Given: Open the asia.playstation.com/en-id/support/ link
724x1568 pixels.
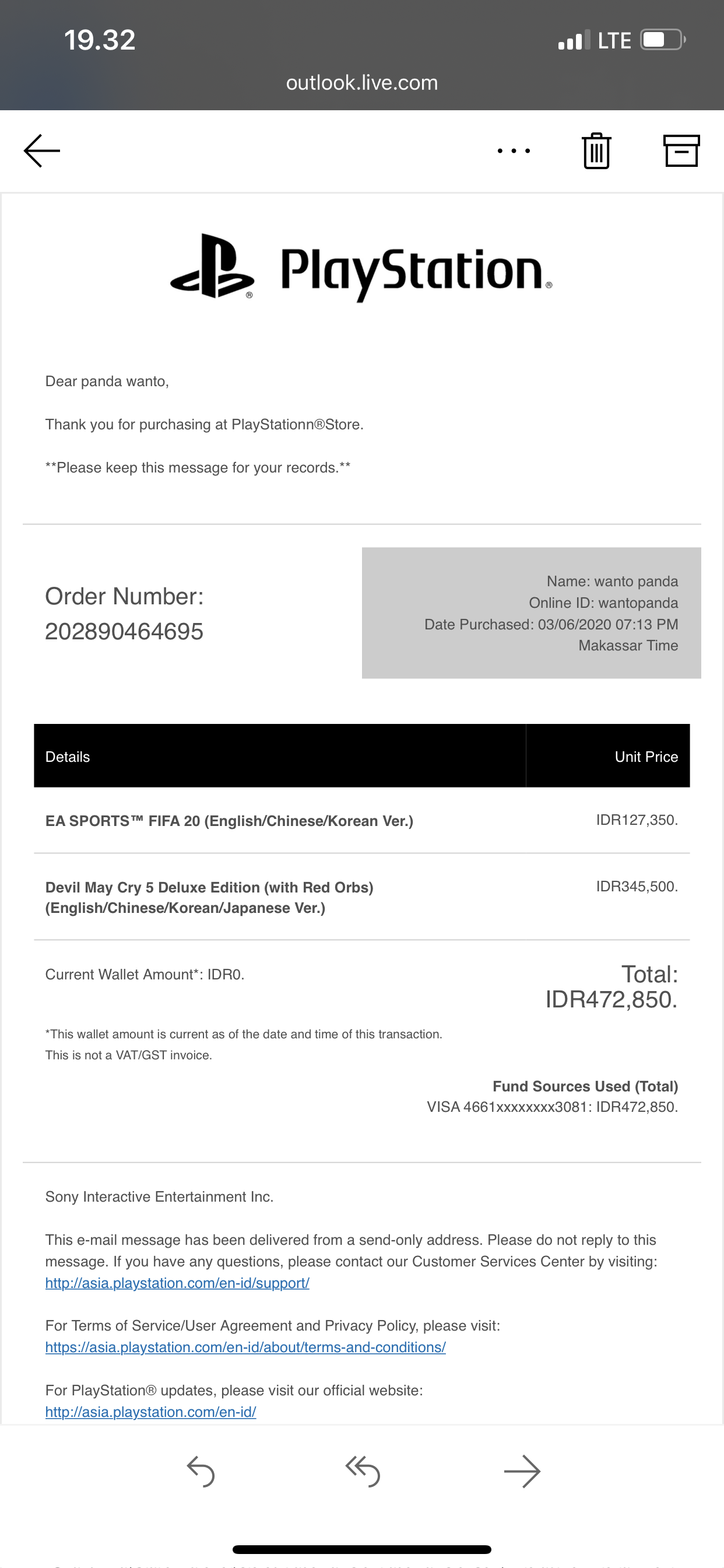Looking at the screenshot, I should click(x=177, y=1283).
